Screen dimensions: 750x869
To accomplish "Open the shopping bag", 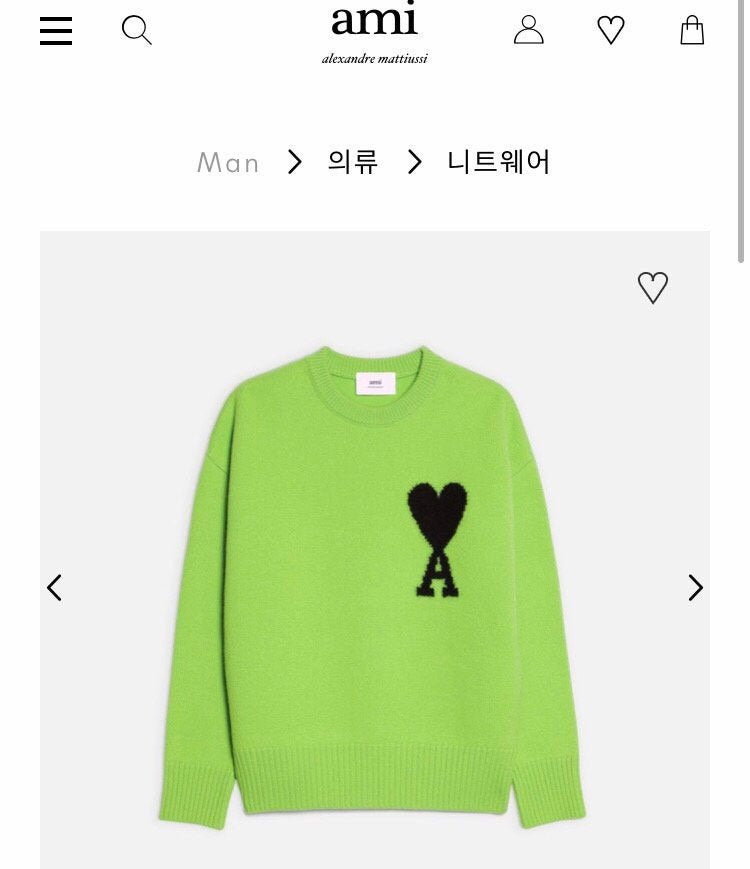I will click(692, 30).
